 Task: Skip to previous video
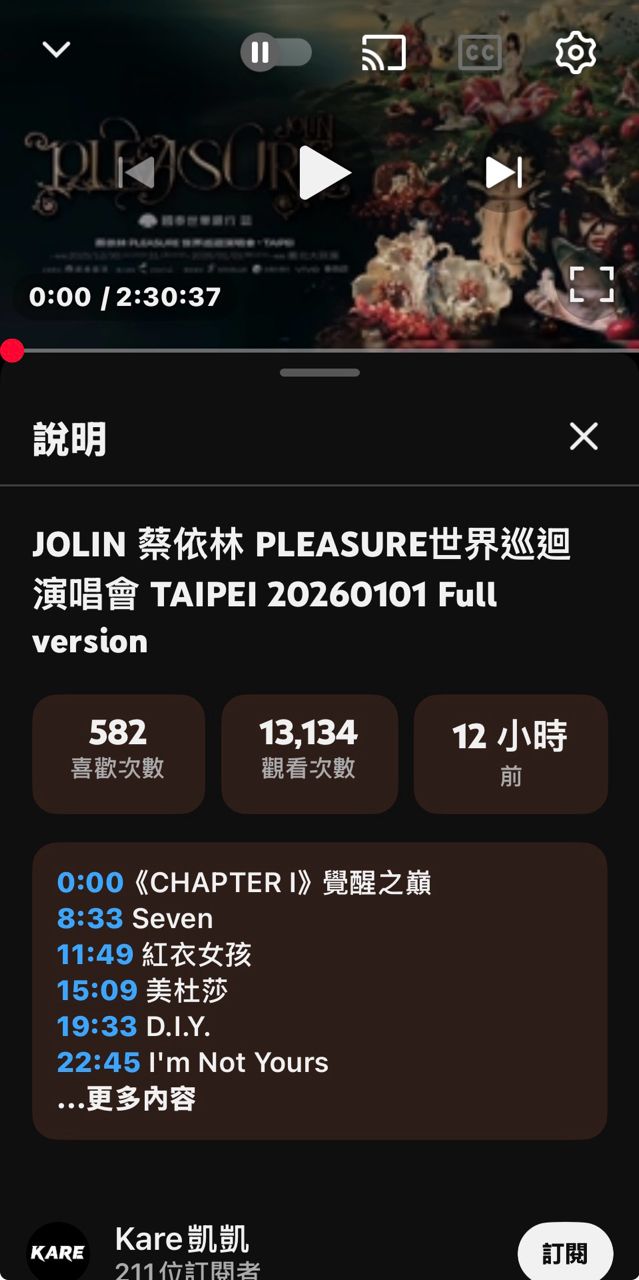[137, 173]
